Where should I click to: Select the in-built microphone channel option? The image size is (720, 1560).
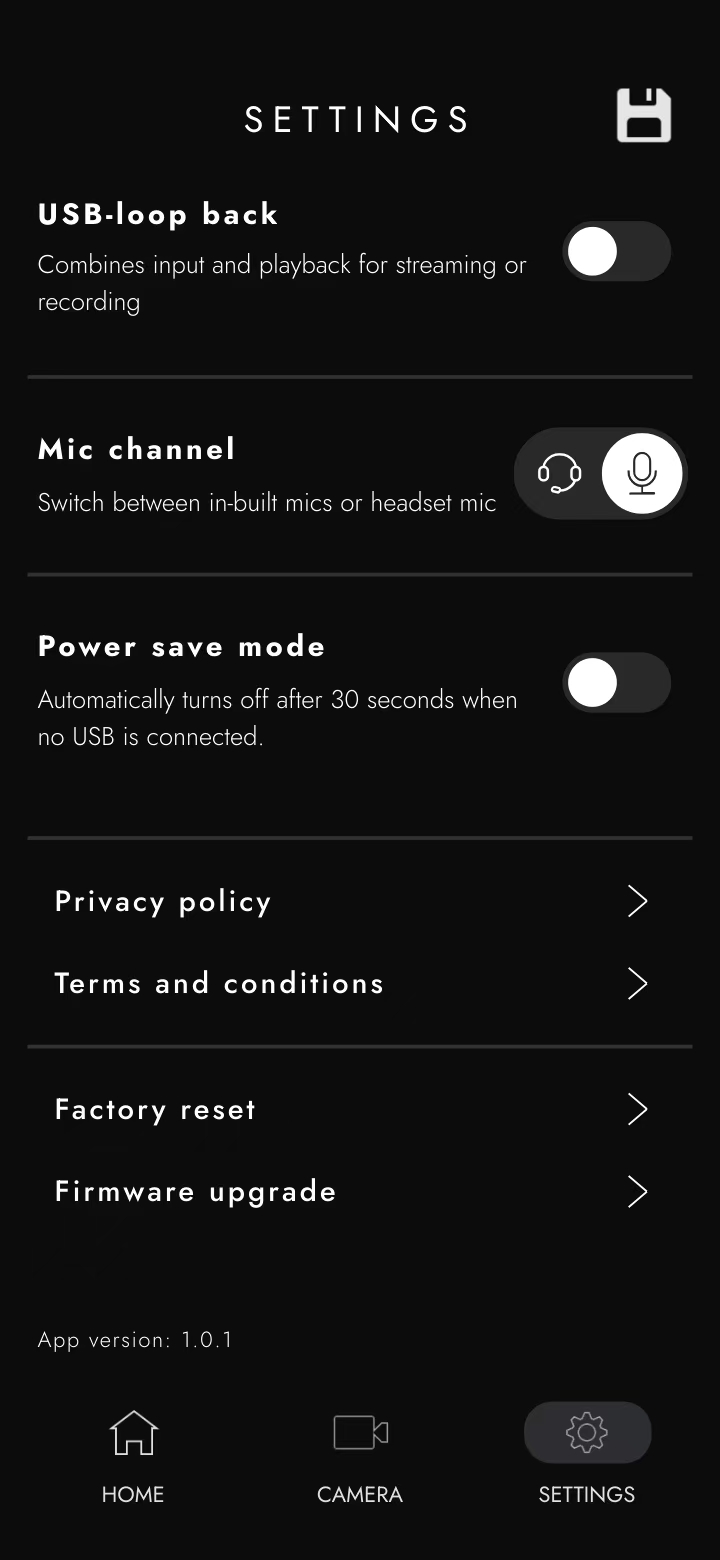tap(642, 473)
